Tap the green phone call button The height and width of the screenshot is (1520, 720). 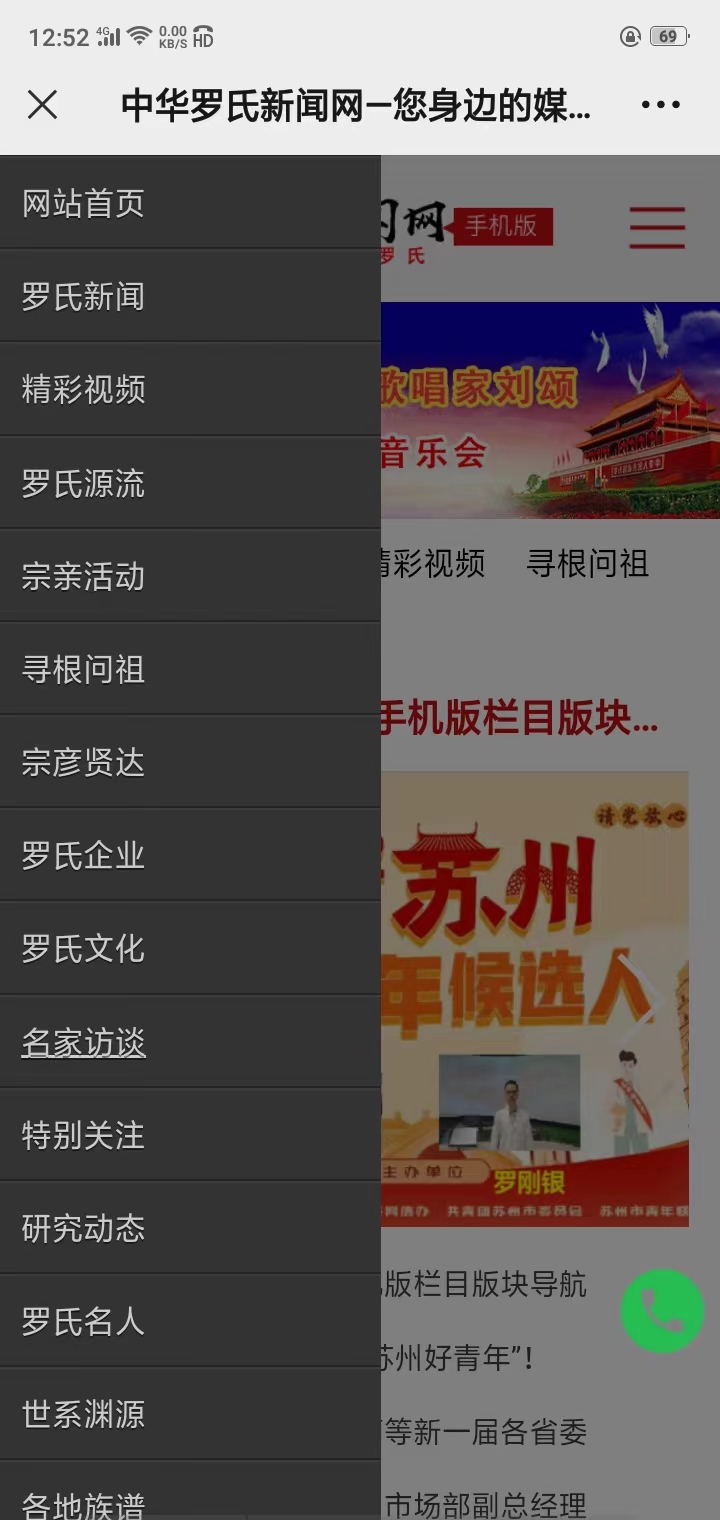tap(662, 1310)
